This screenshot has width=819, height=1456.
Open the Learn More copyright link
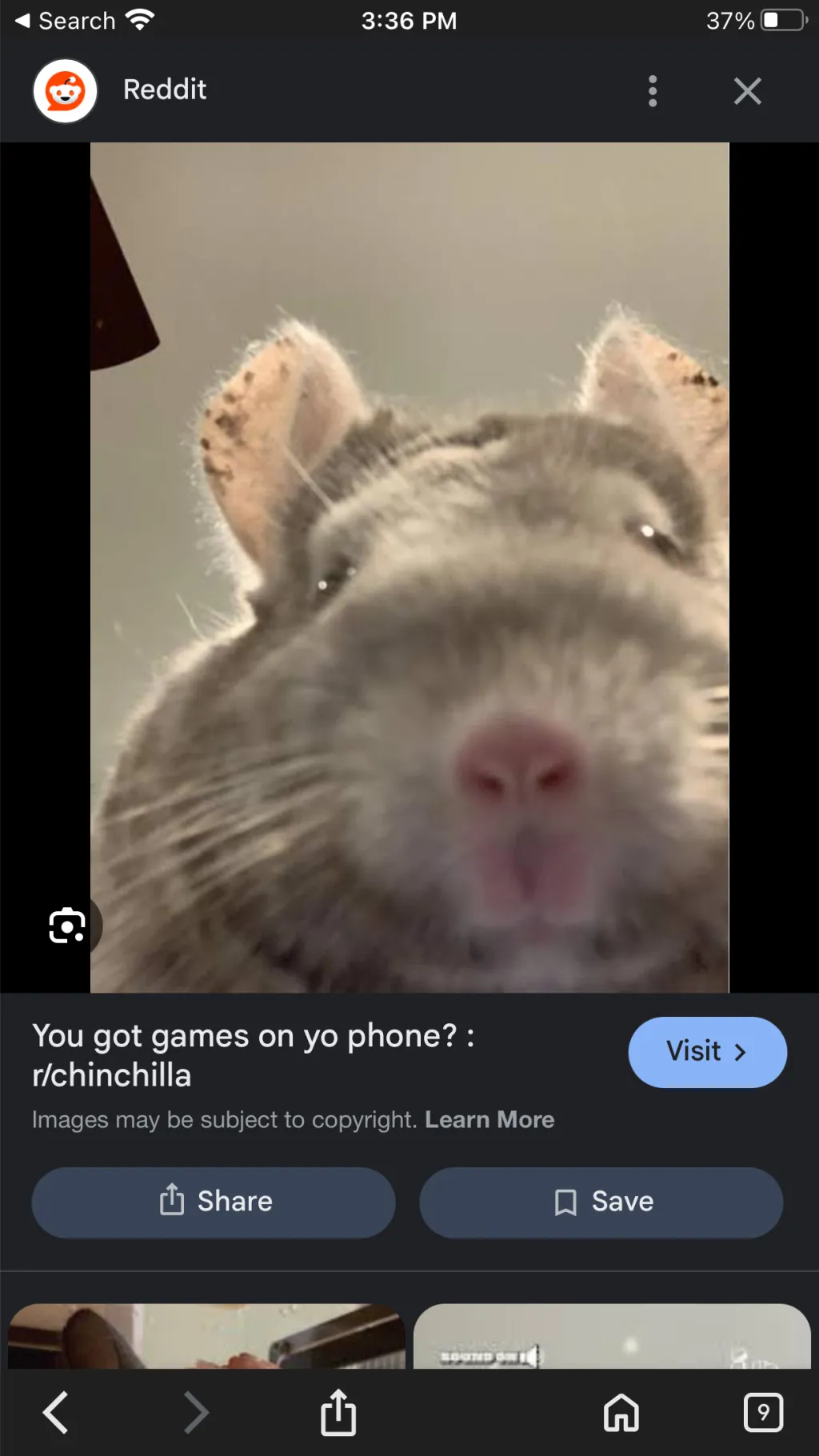coord(489,1119)
